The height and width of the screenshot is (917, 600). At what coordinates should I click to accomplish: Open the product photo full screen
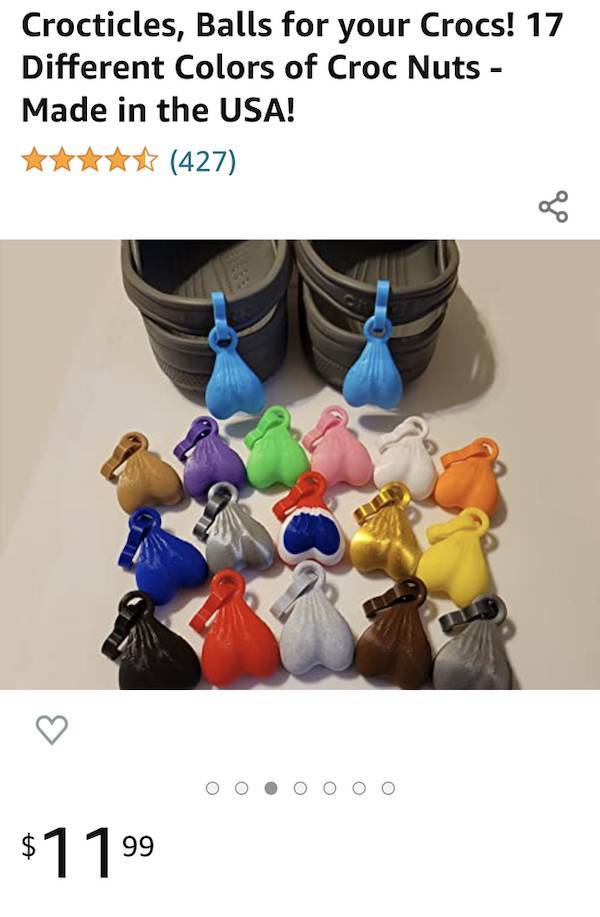coord(300,464)
